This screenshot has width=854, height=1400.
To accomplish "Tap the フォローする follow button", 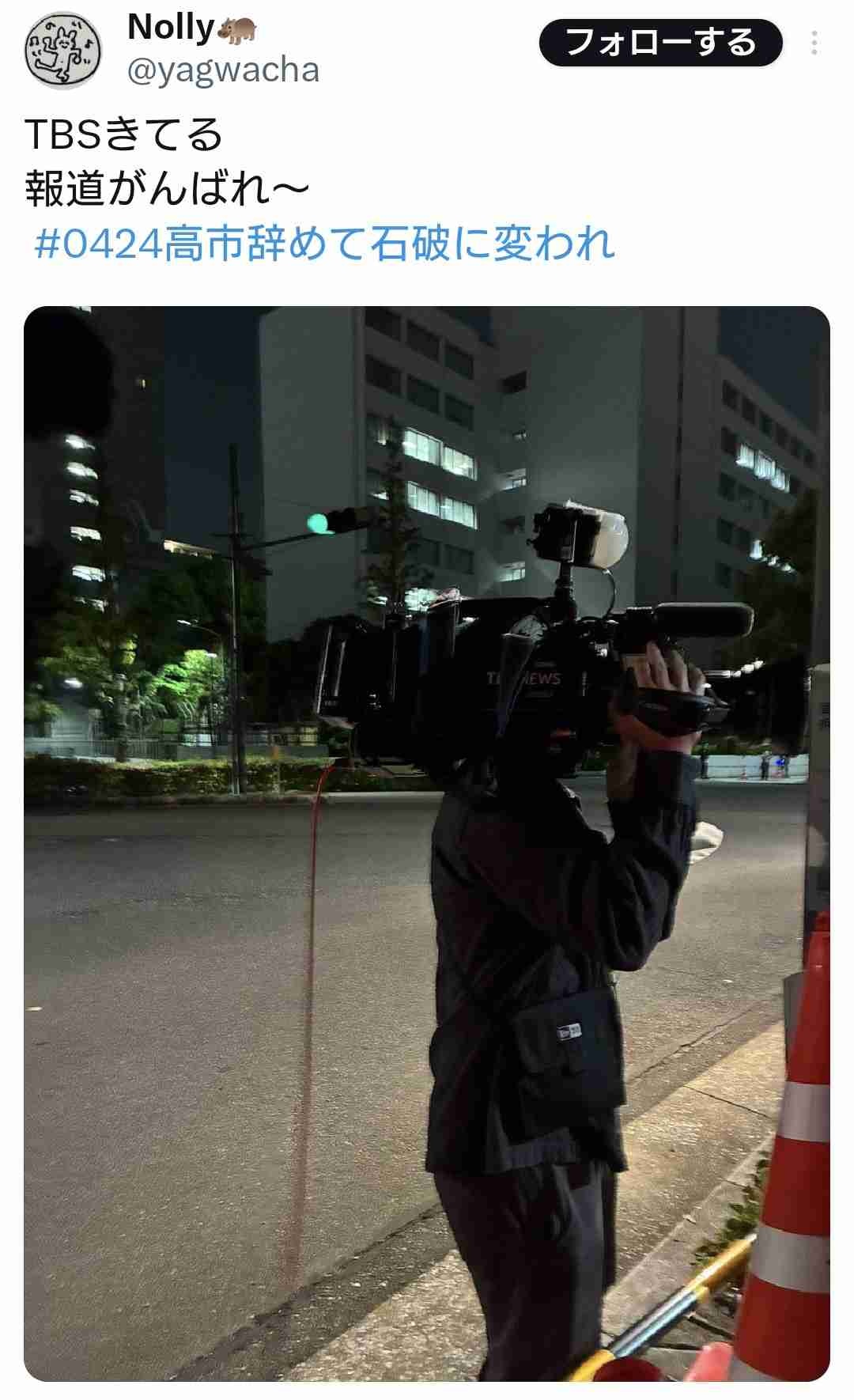I will click(x=660, y=43).
